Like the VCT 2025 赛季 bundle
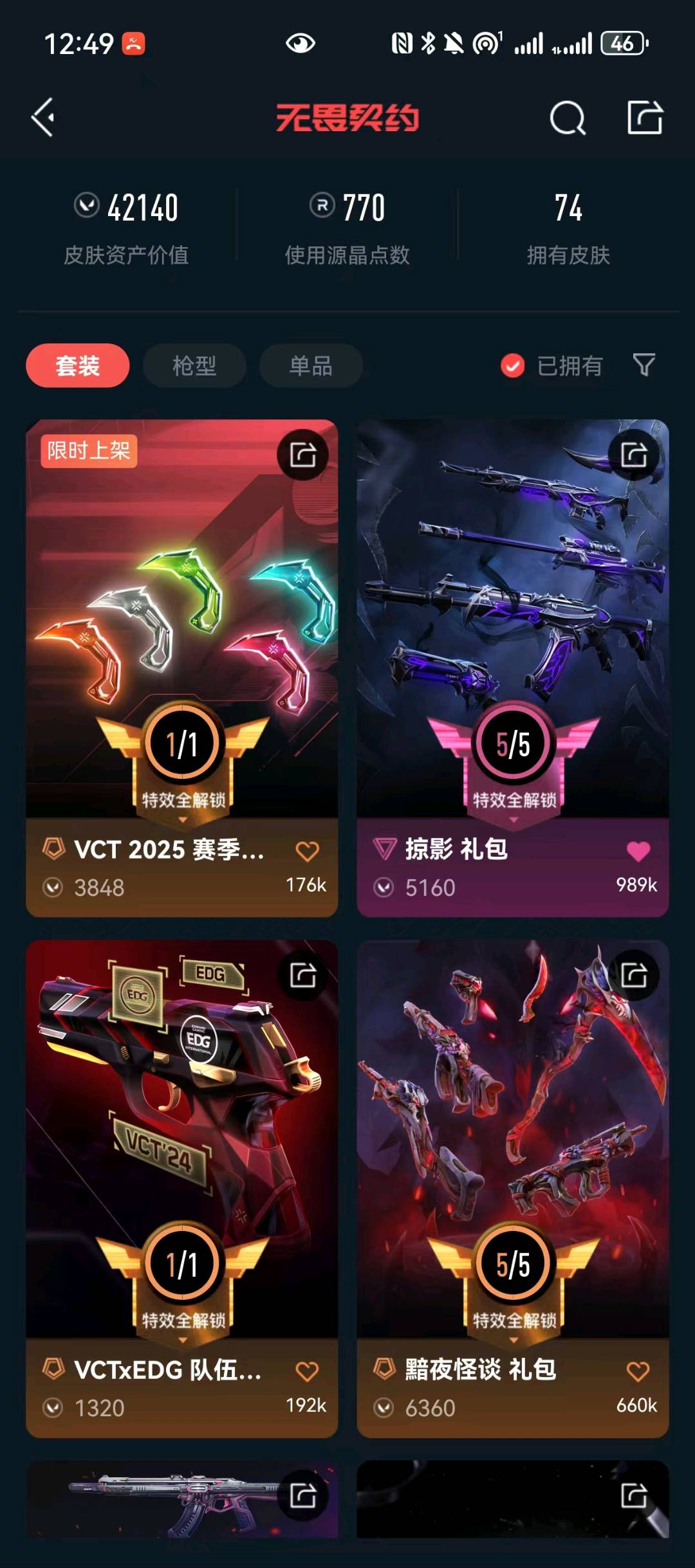Image resolution: width=695 pixels, height=1568 pixels. [x=307, y=852]
